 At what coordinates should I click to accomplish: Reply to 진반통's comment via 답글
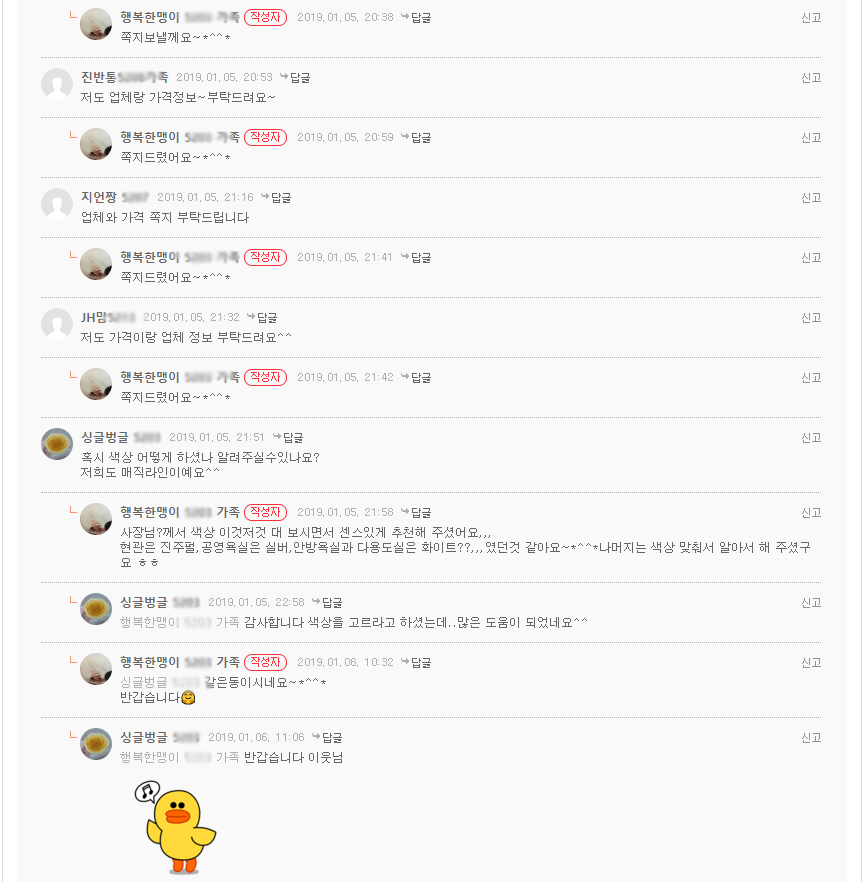[299, 78]
